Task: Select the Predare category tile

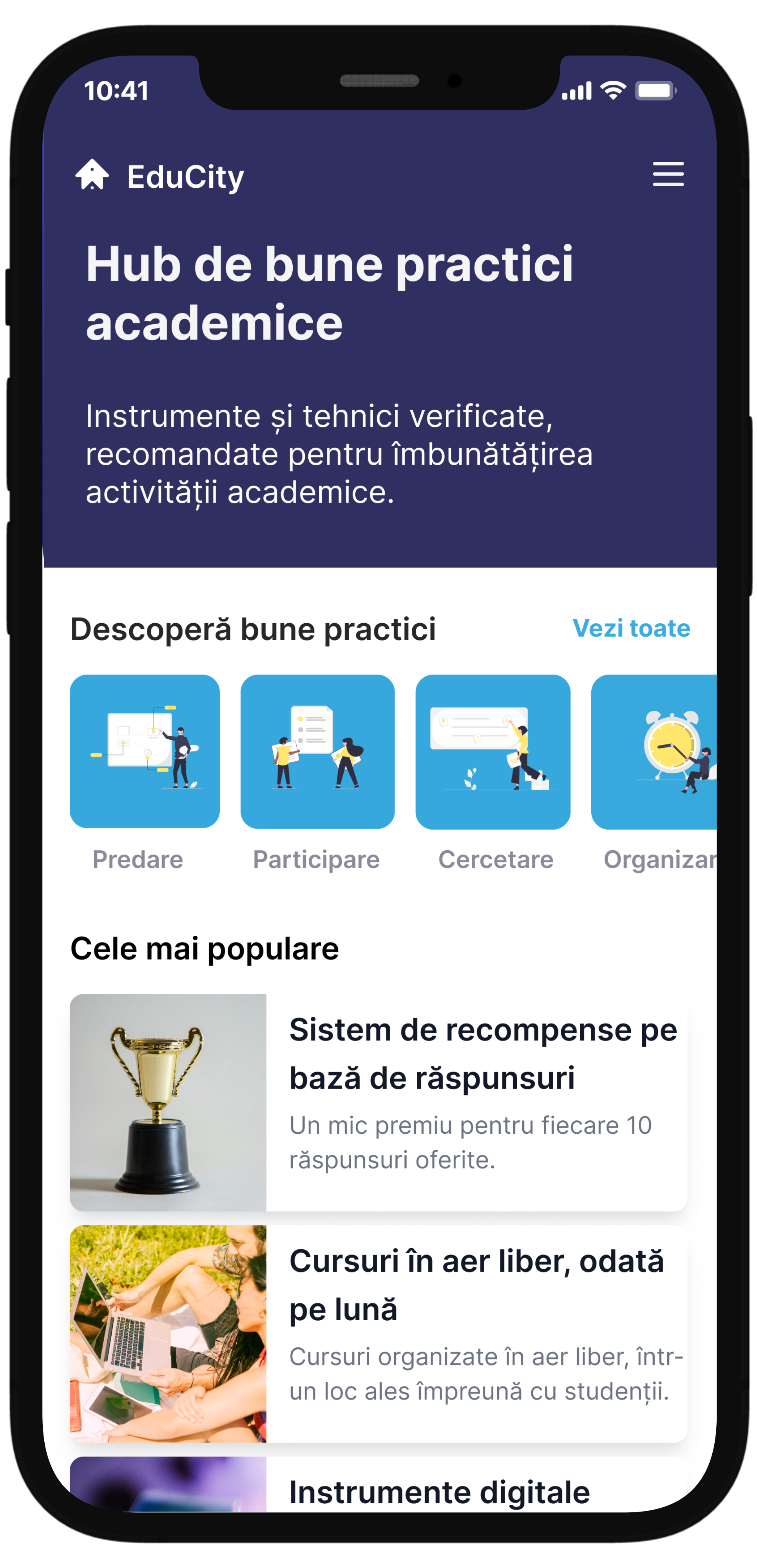Action: tap(145, 751)
